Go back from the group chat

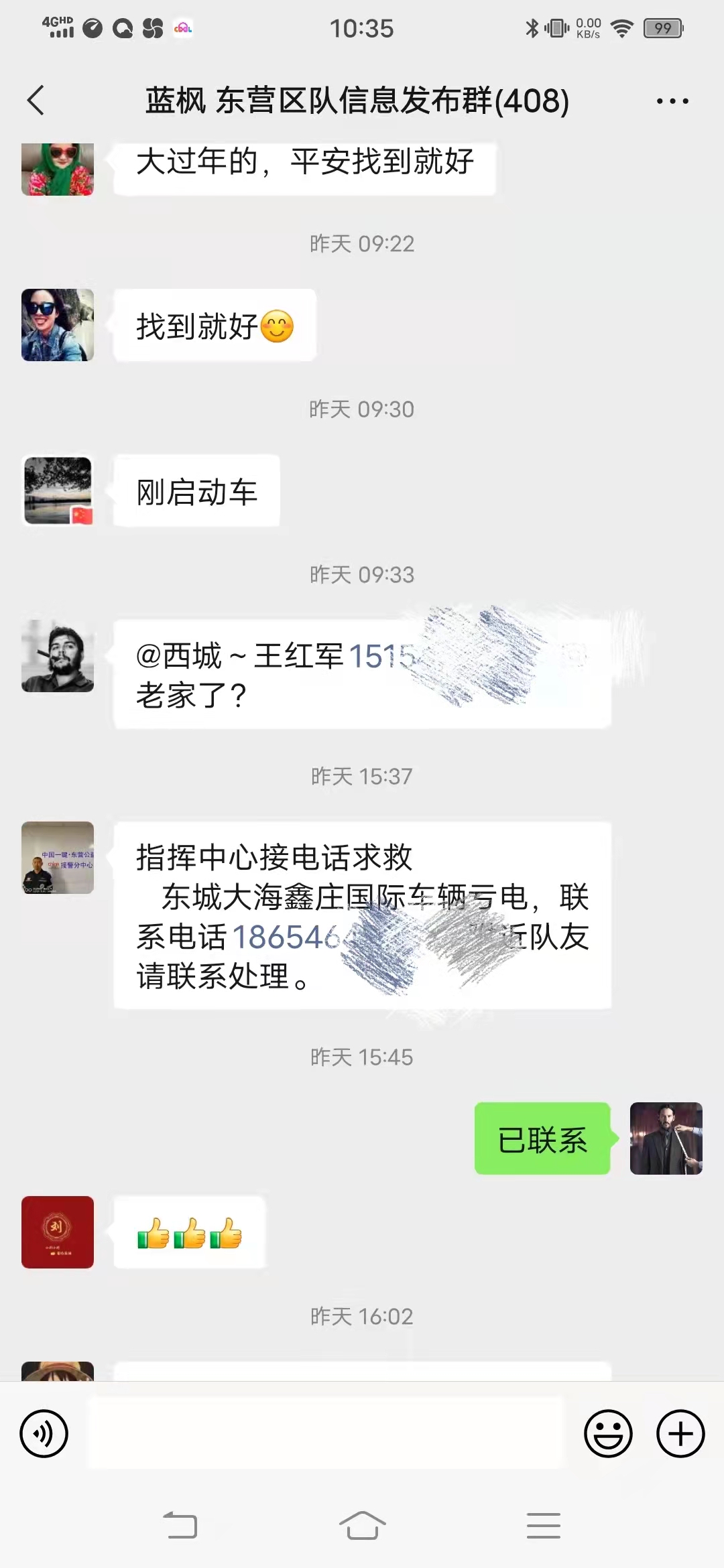pyautogui.click(x=36, y=101)
